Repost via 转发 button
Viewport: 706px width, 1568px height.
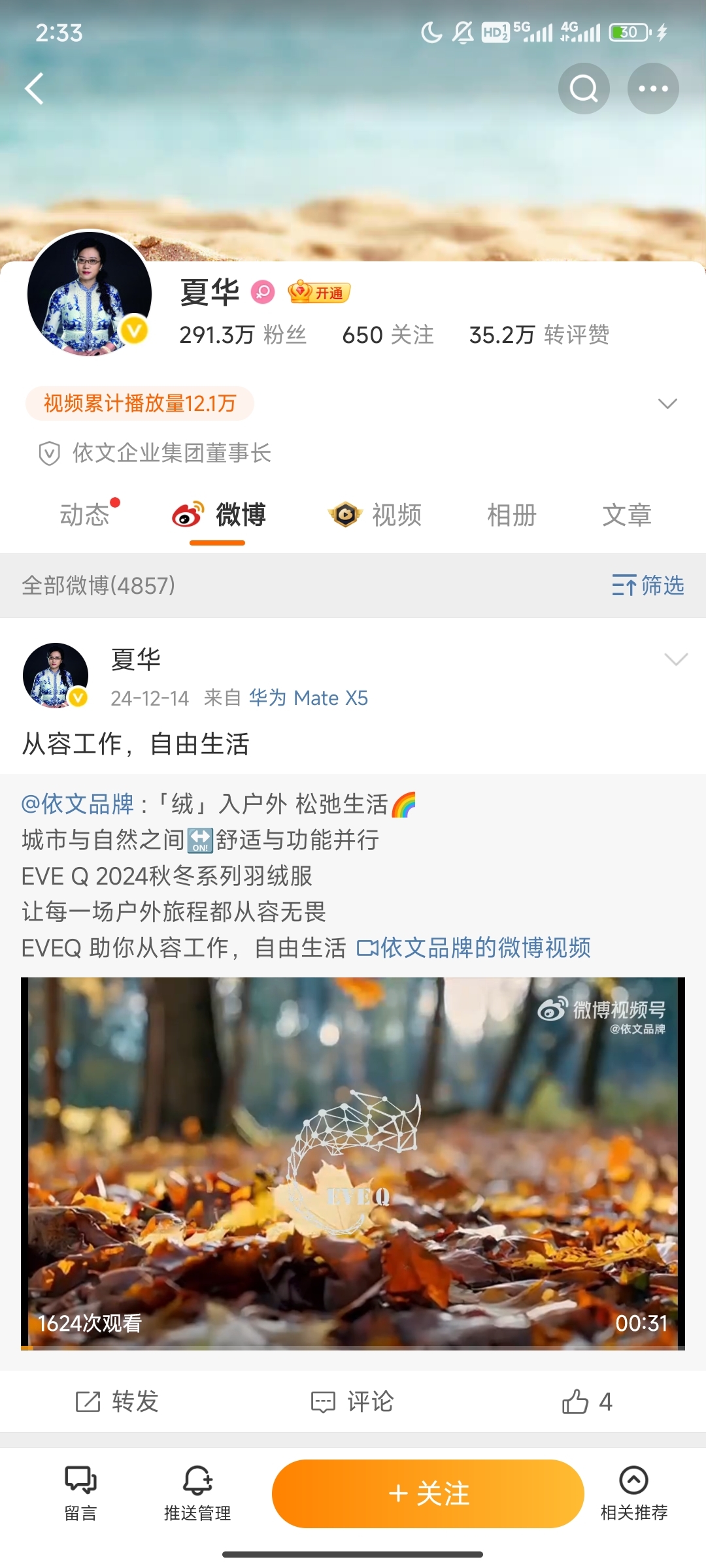coord(118,1401)
